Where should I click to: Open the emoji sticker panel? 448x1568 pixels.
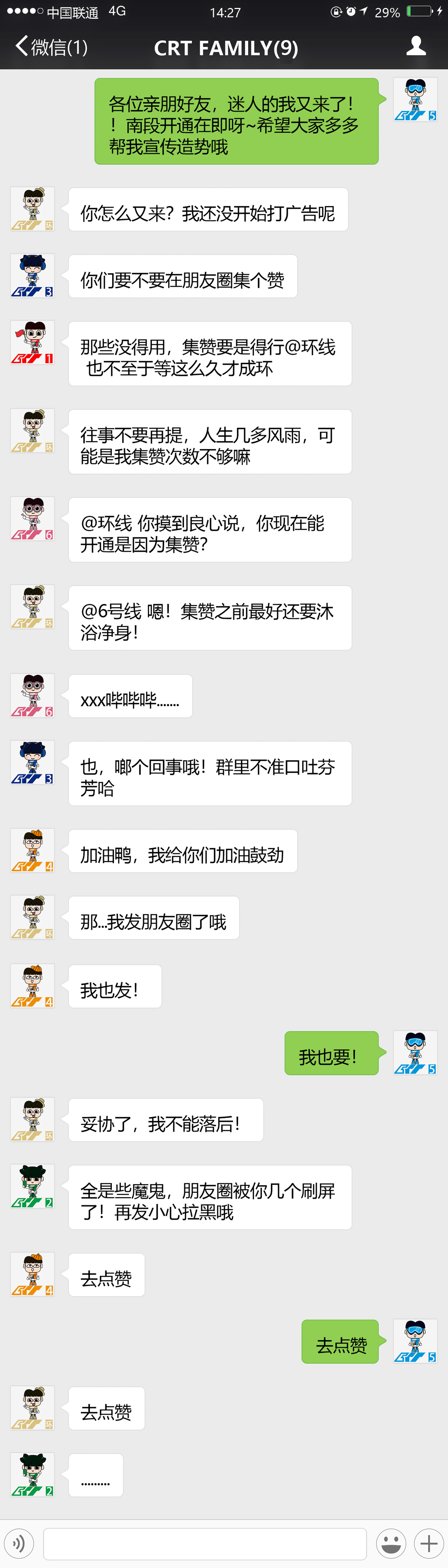point(391,1543)
